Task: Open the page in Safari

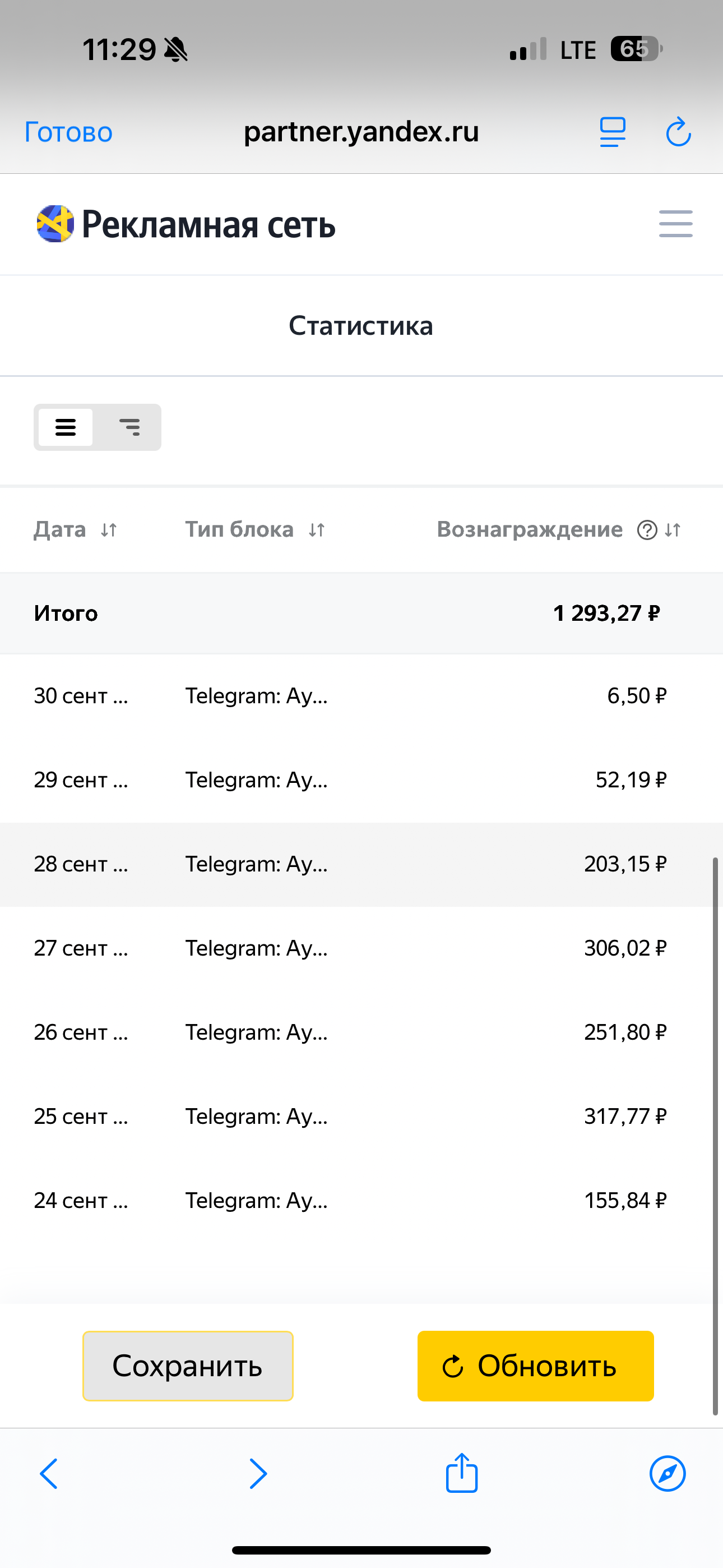Action: pyautogui.click(x=668, y=1474)
